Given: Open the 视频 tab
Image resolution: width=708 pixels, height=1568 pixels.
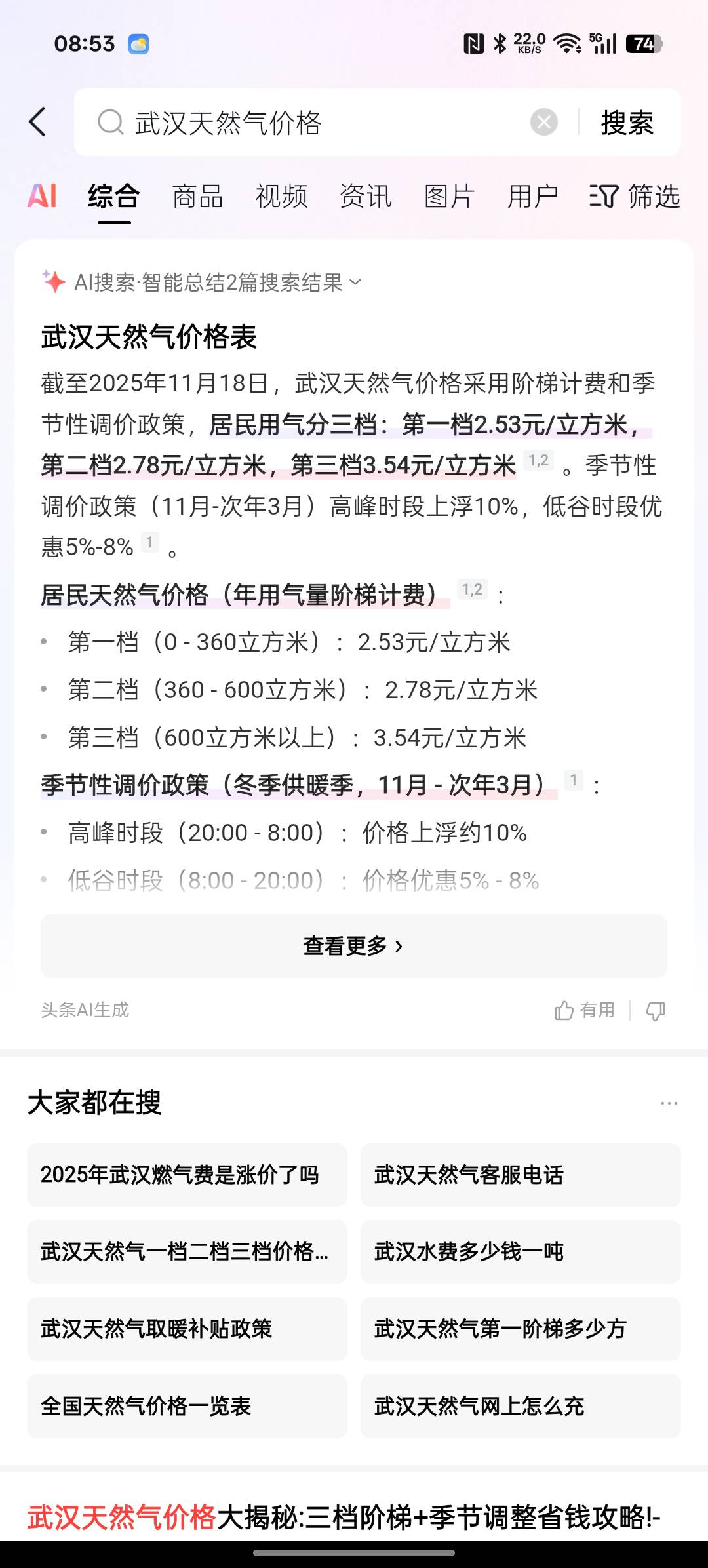Looking at the screenshot, I should tap(281, 196).
